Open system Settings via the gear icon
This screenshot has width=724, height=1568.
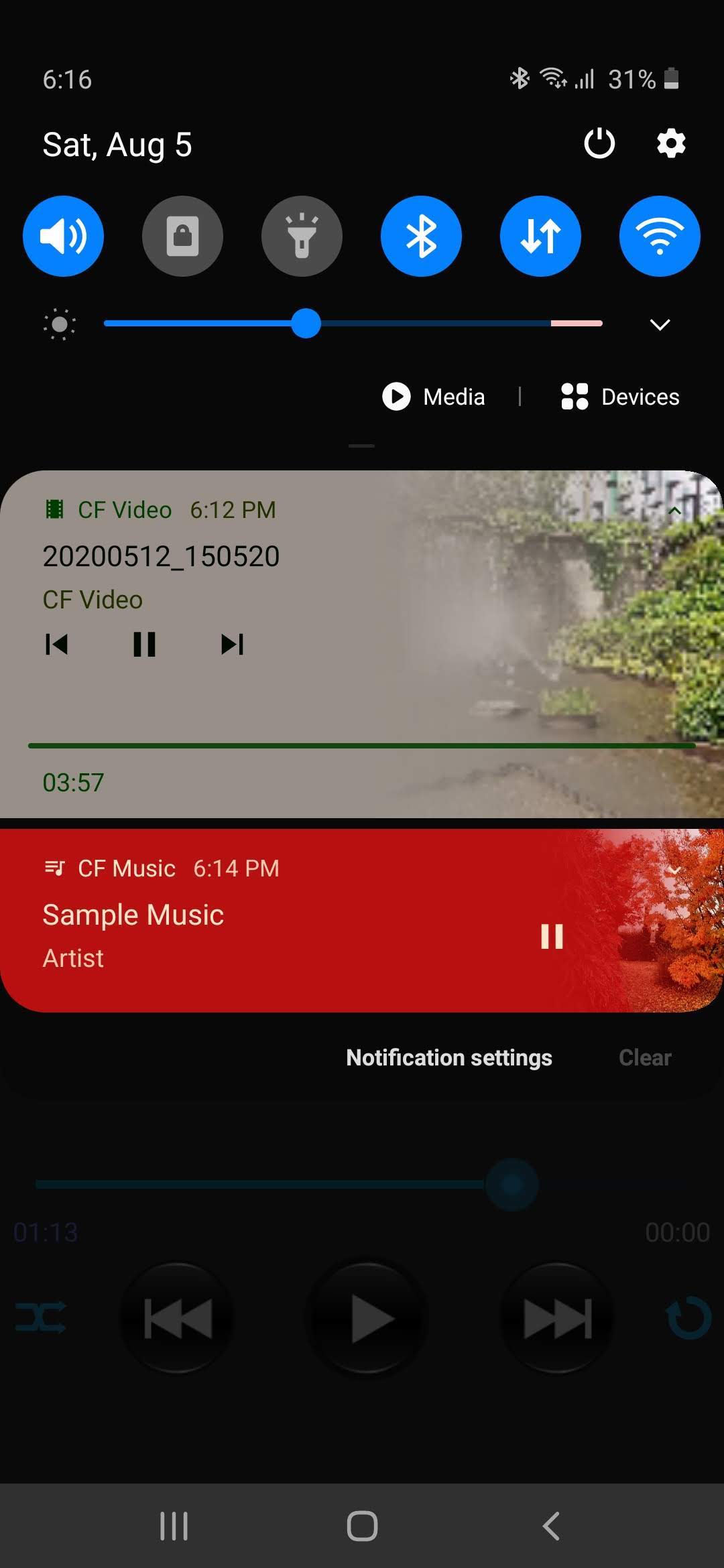pos(670,143)
